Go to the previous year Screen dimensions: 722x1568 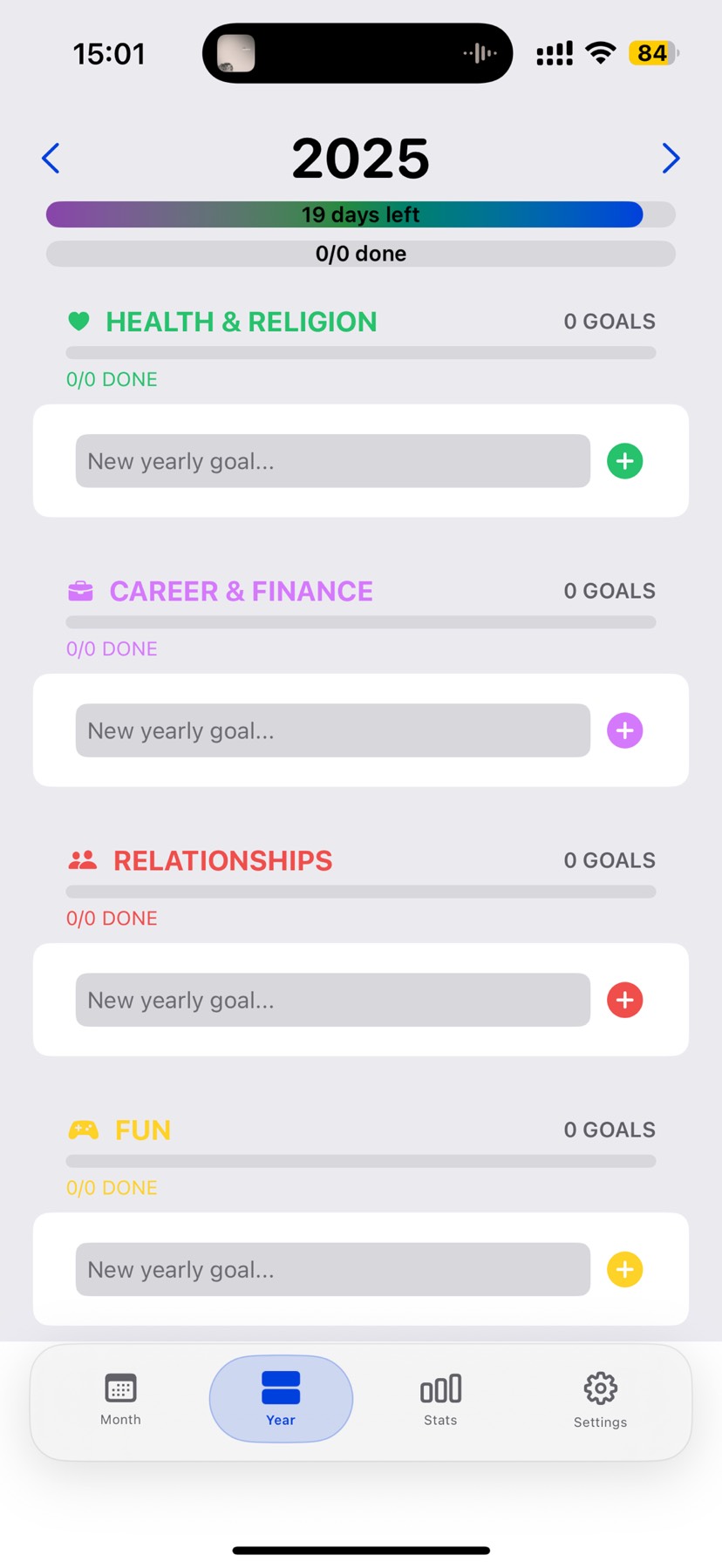click(x=51, y=159)
